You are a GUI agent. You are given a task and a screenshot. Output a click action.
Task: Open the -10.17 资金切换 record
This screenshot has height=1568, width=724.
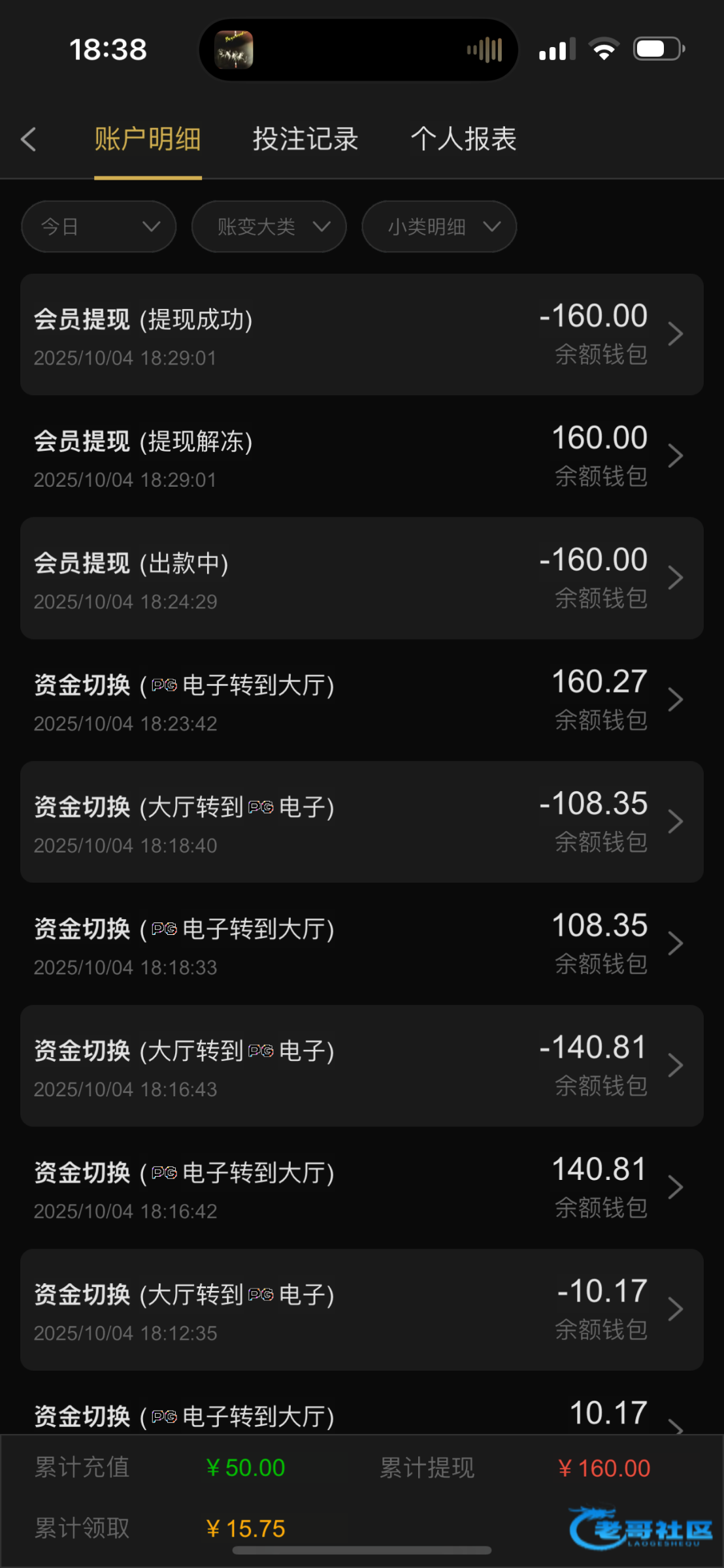tap(361, 1309)
